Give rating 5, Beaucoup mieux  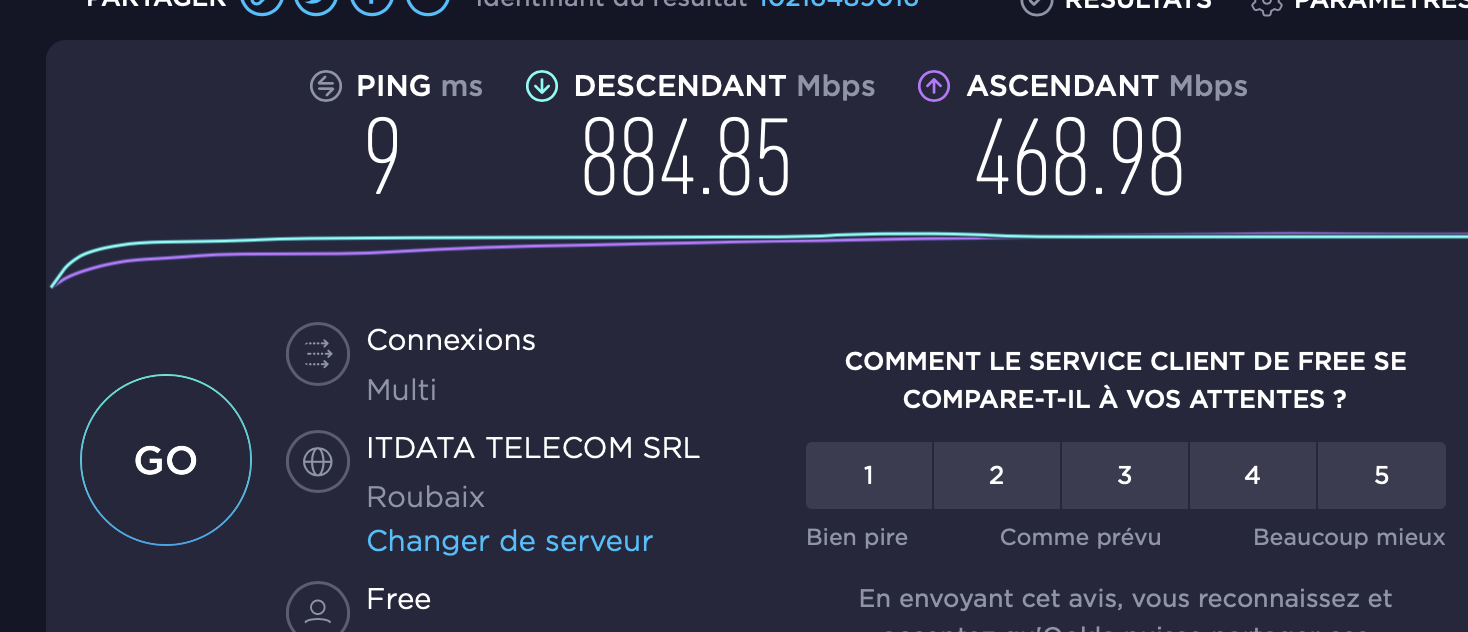1382,475
